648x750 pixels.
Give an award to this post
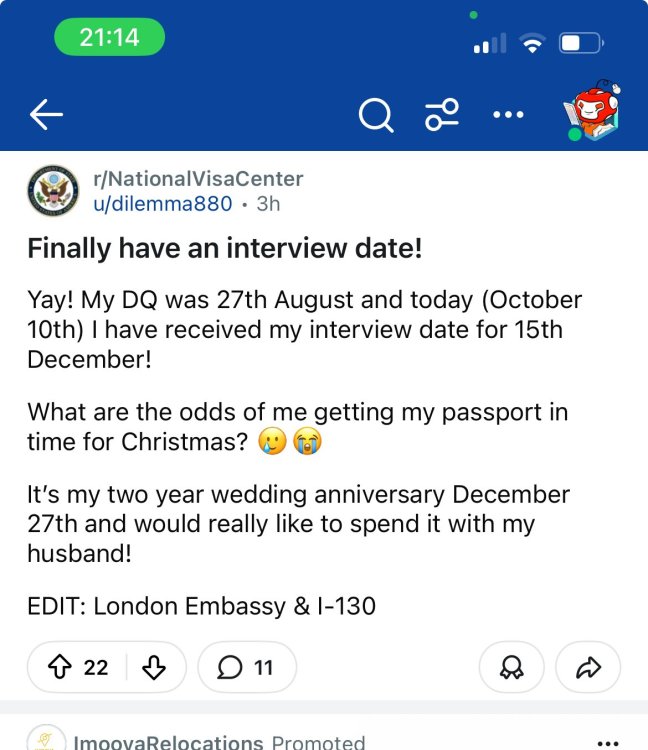pos(512,667)
